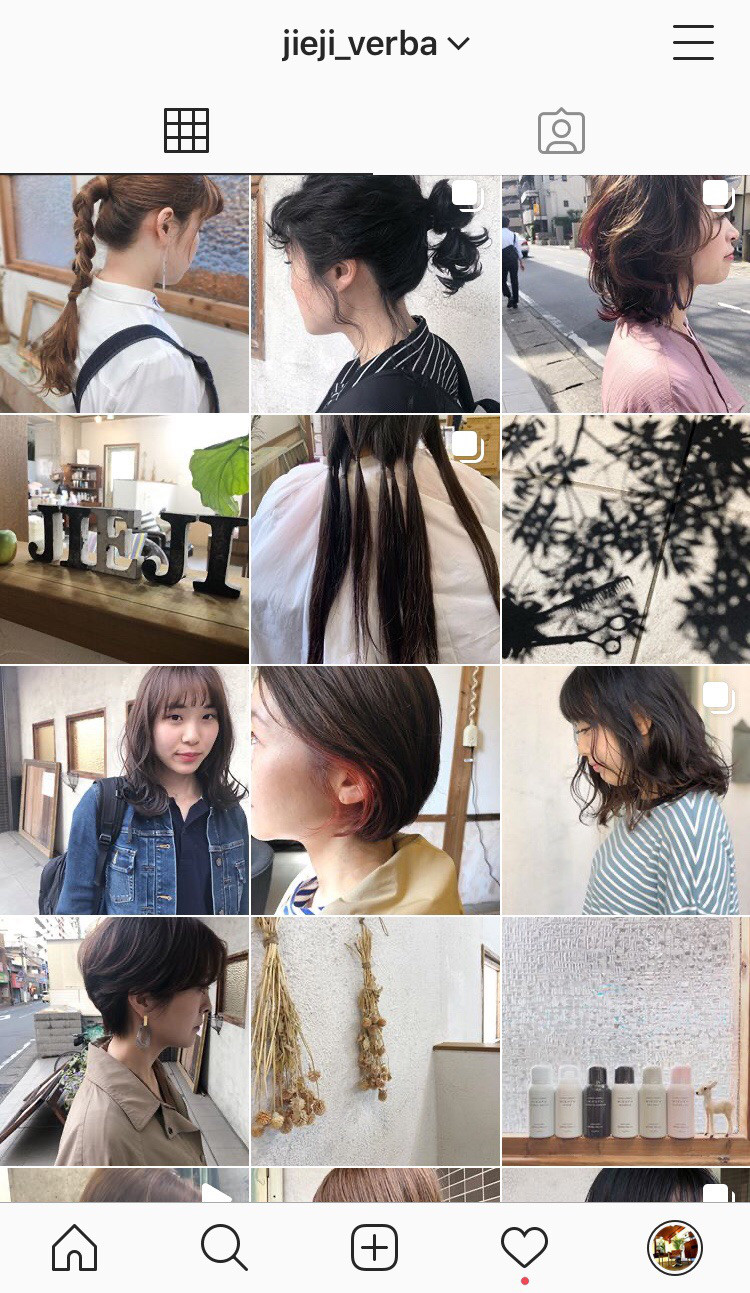Open the braided ponytail post

click(x=124, y=293)
